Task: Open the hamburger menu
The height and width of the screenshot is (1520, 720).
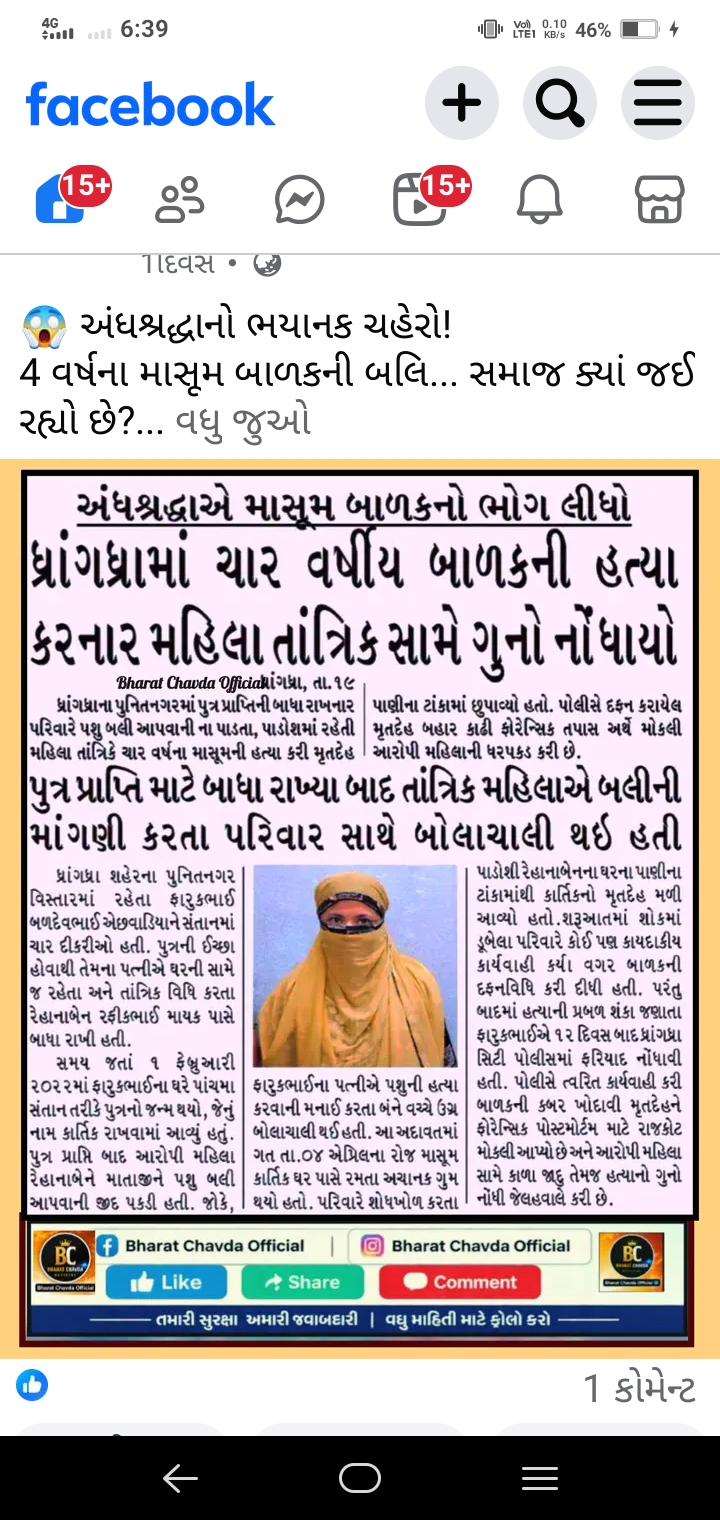Action: pos(657,103)
